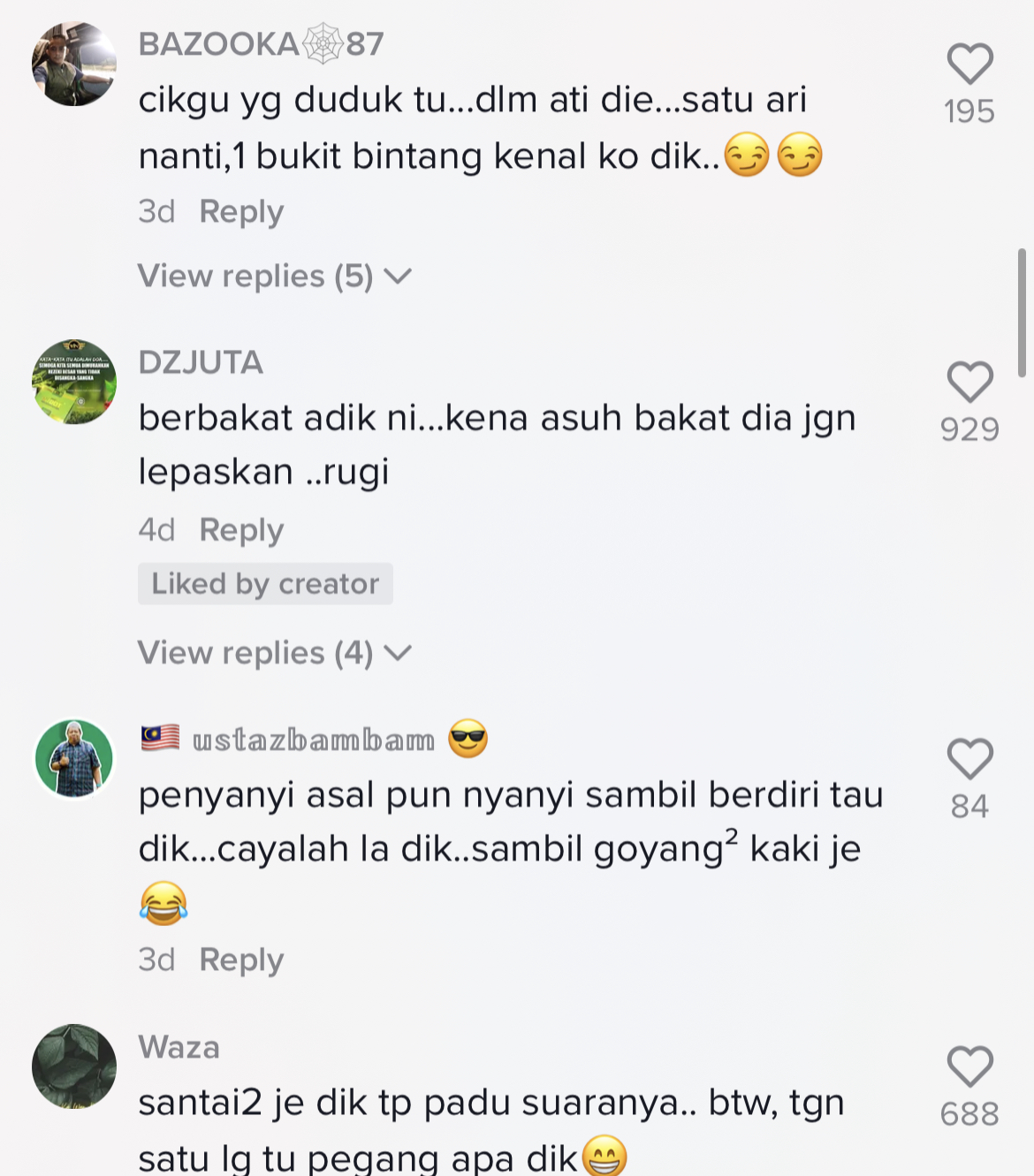View the ustazbambam username profile
This screenshot has width=1034, height=1176.
313,740
